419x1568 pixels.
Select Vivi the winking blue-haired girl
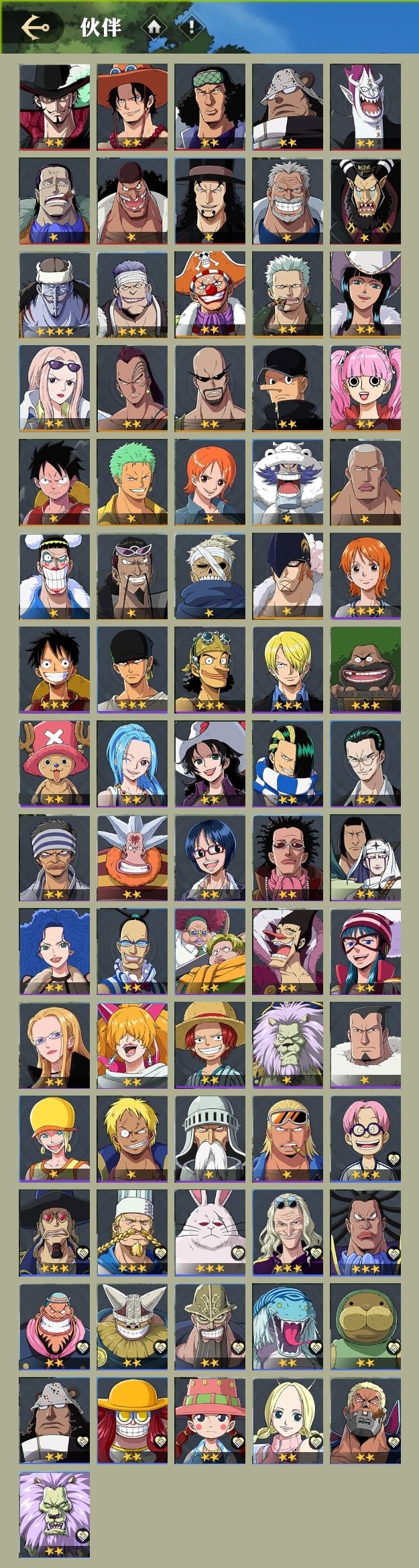point(132,763)
